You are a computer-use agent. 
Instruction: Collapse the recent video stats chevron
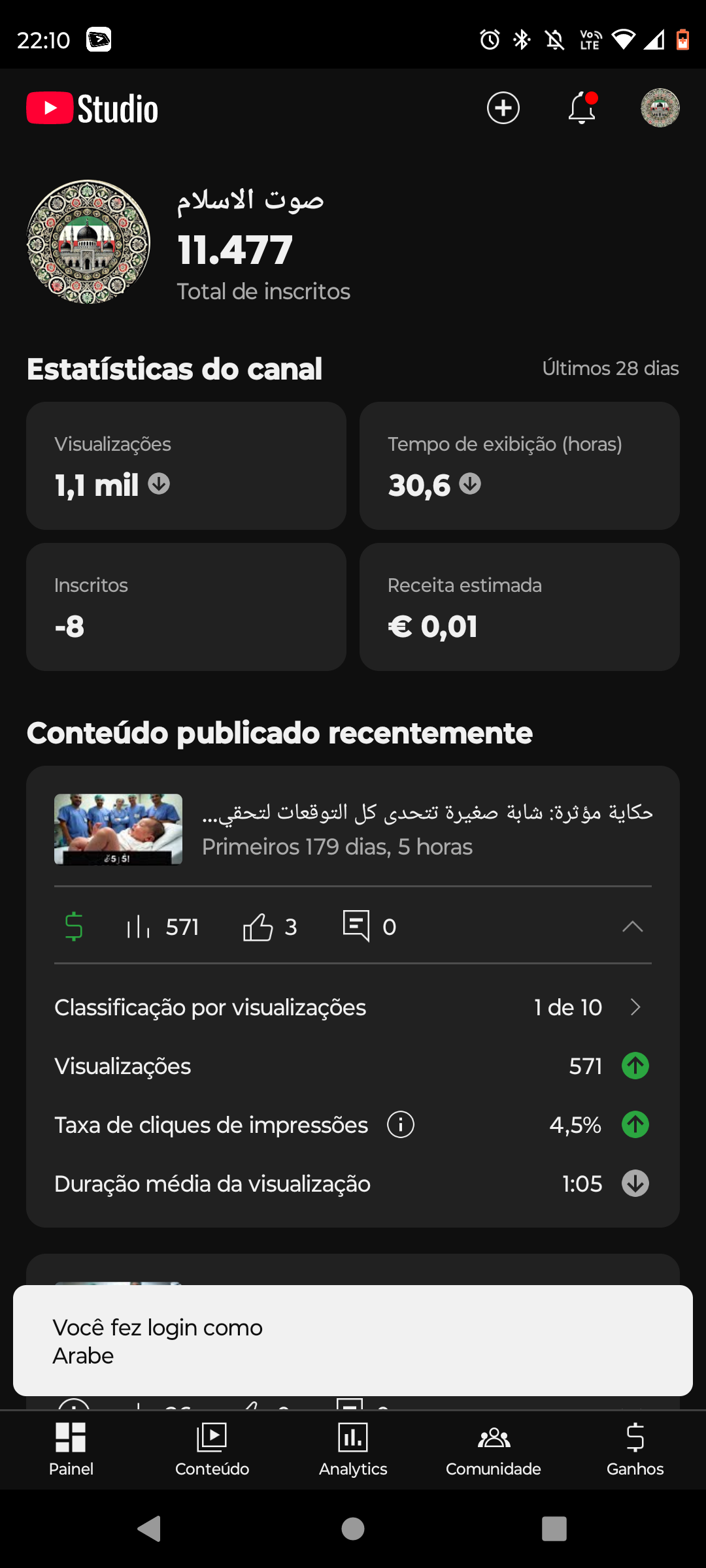632,926
